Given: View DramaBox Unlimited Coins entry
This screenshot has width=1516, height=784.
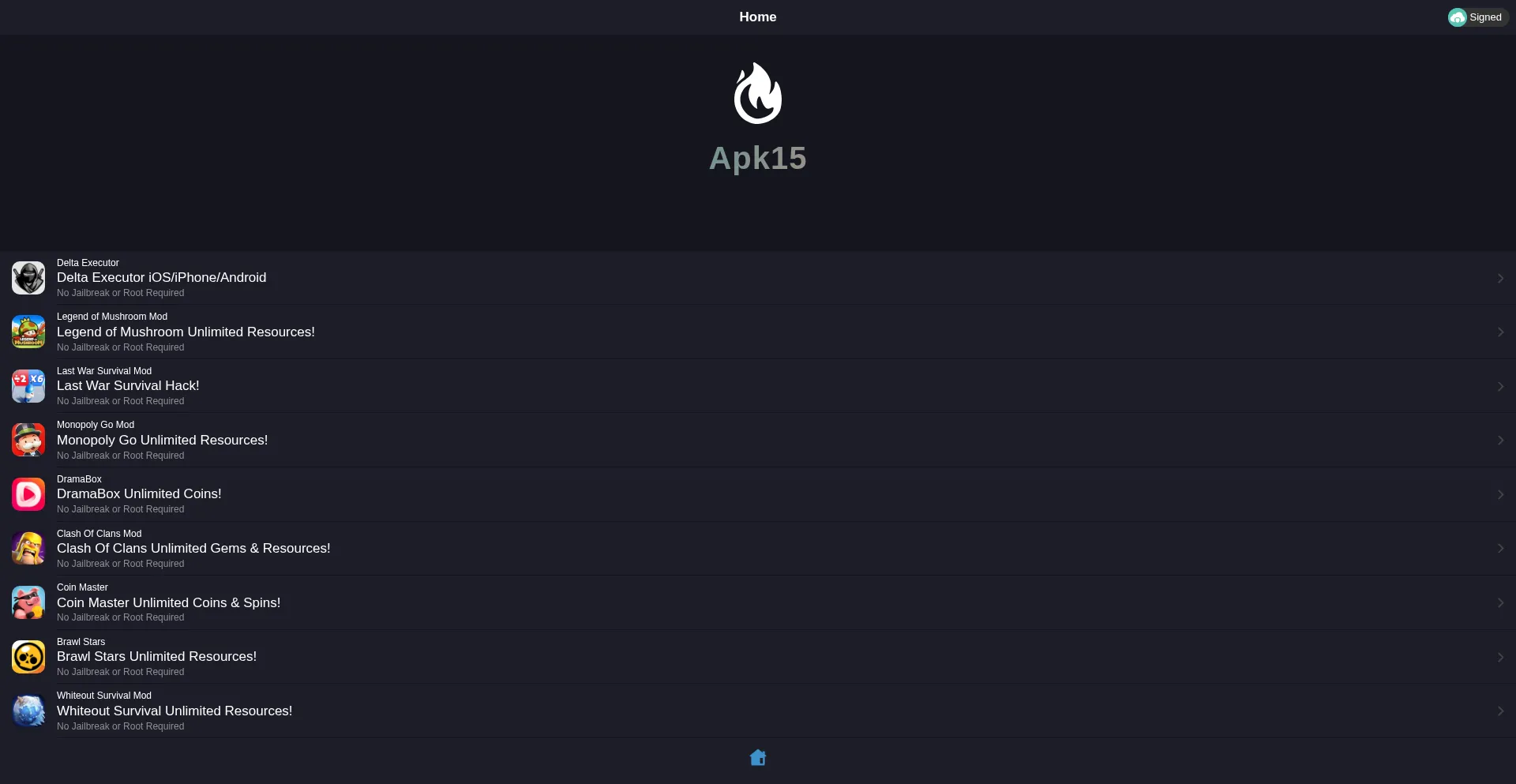Looking at the screenshot, I should [x=139, y=494].
